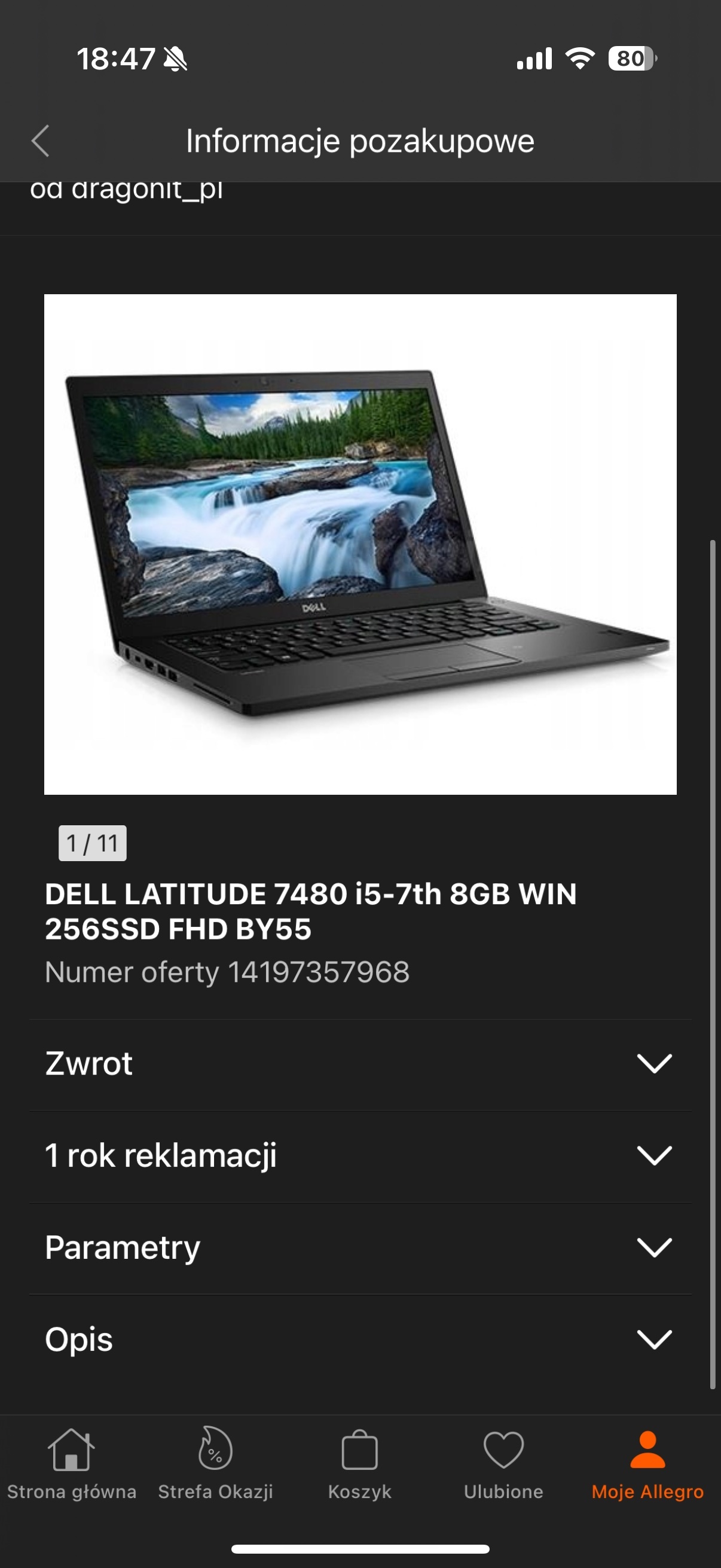Expand the Zwrot section
The height and width of the screenshot is (1568, 721).
(x=360, y=1064)
